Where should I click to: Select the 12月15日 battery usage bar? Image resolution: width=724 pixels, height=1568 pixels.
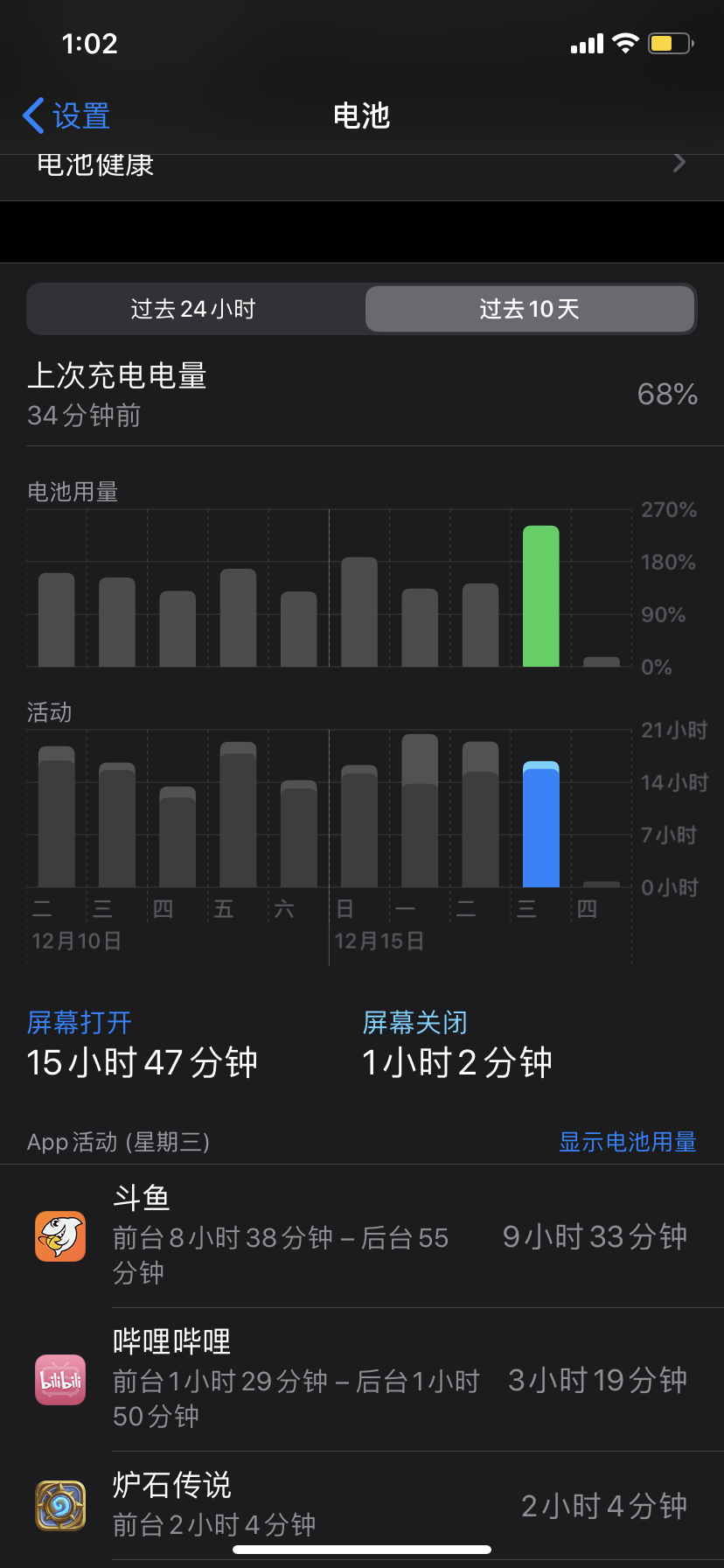[359, 612]
